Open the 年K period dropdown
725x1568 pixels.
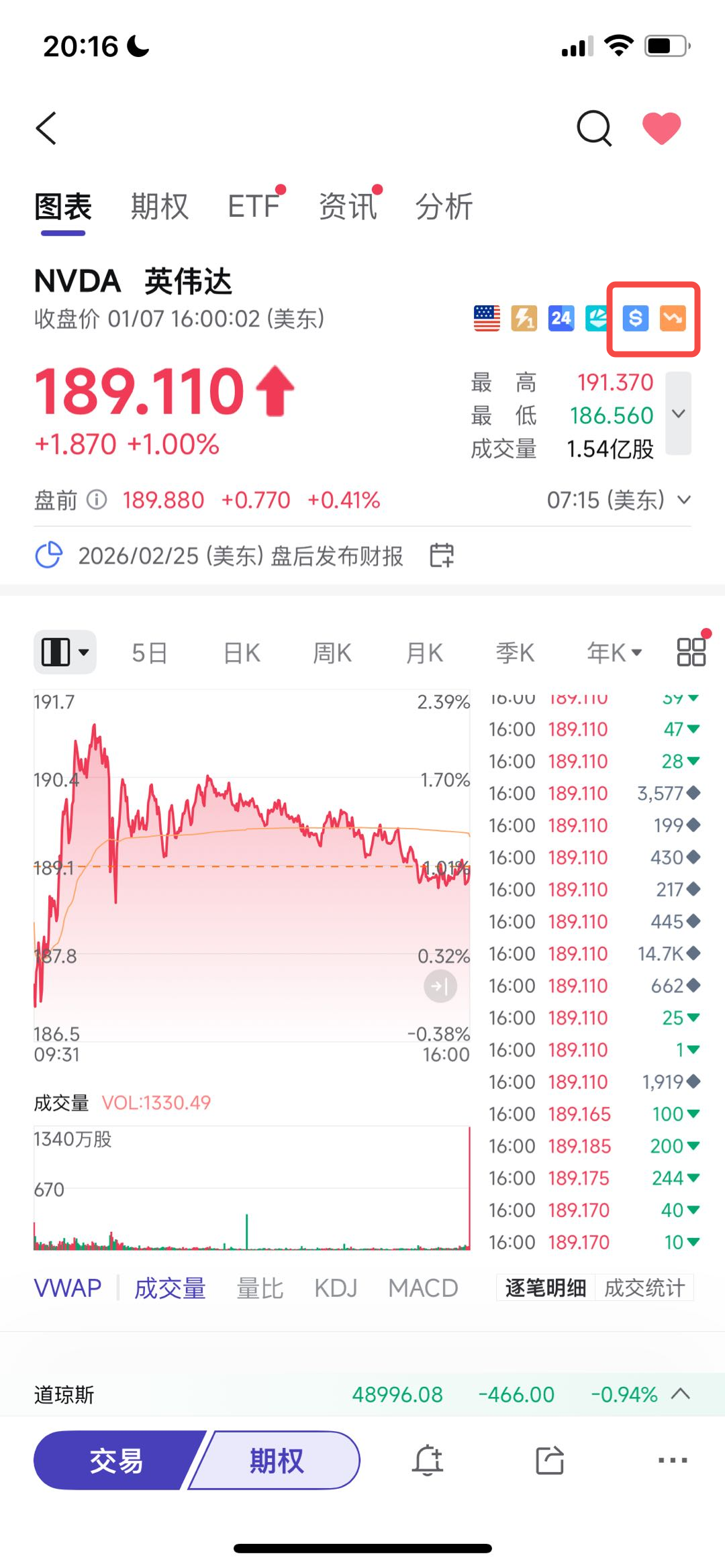tap(614, 652)
